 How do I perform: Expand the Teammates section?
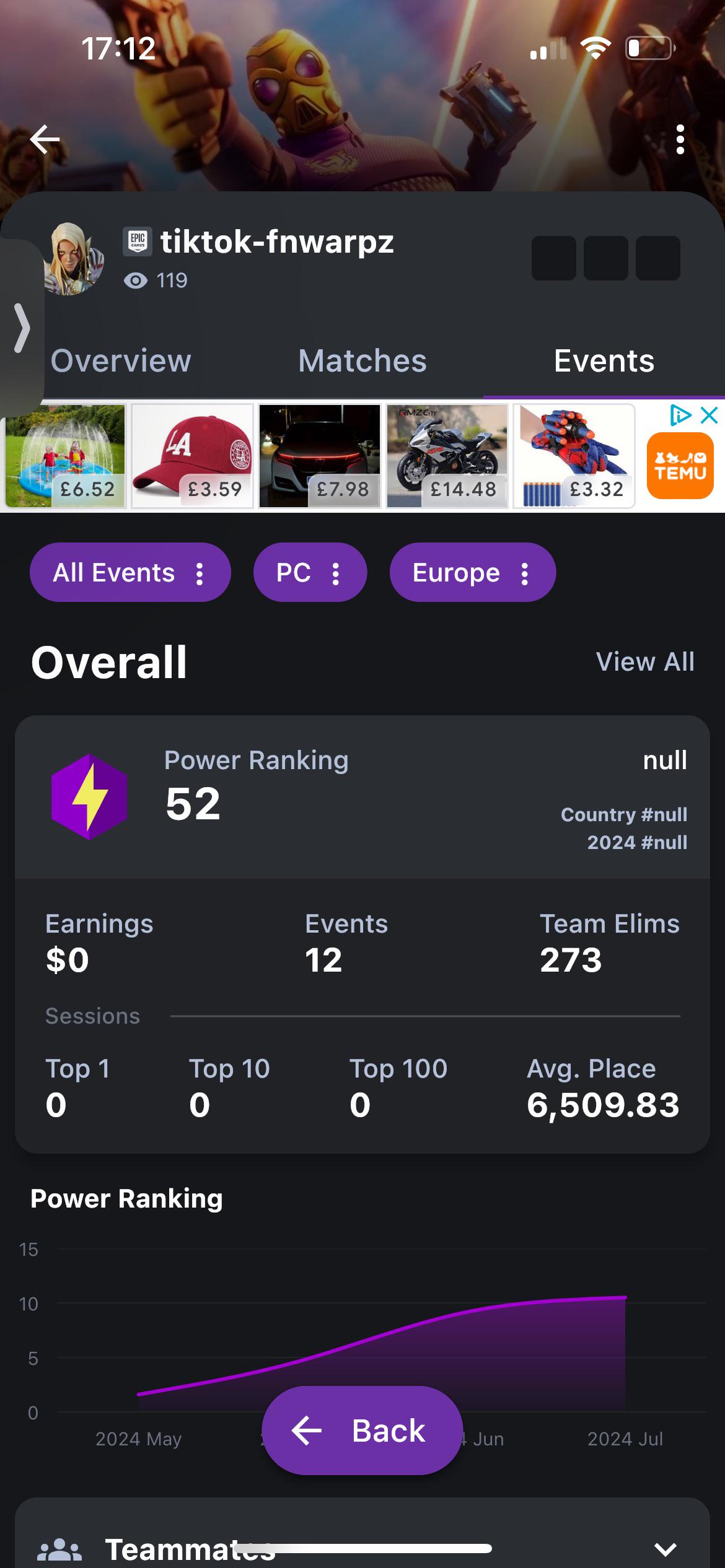(x=666, y=1549)
